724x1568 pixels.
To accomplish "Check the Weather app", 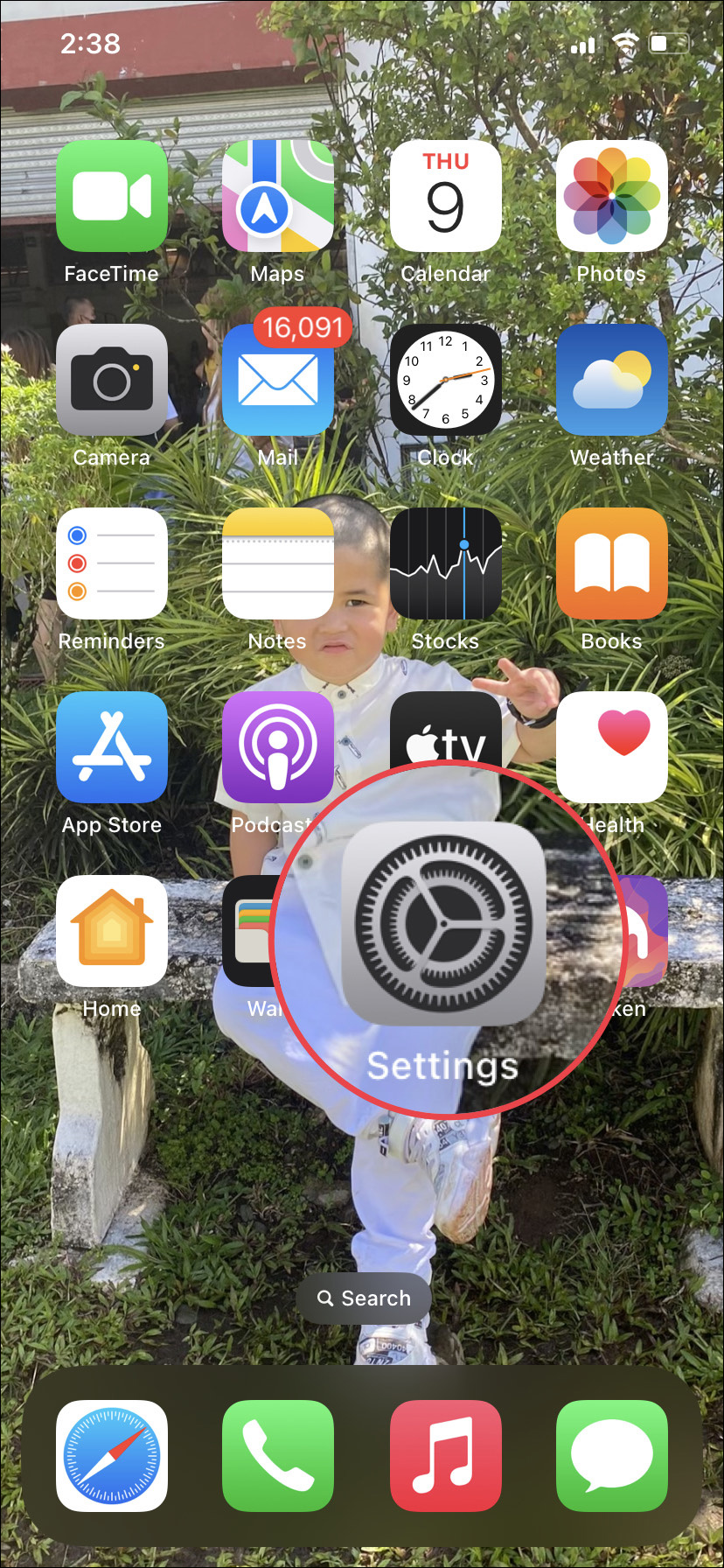I will (x=611, y=380).
